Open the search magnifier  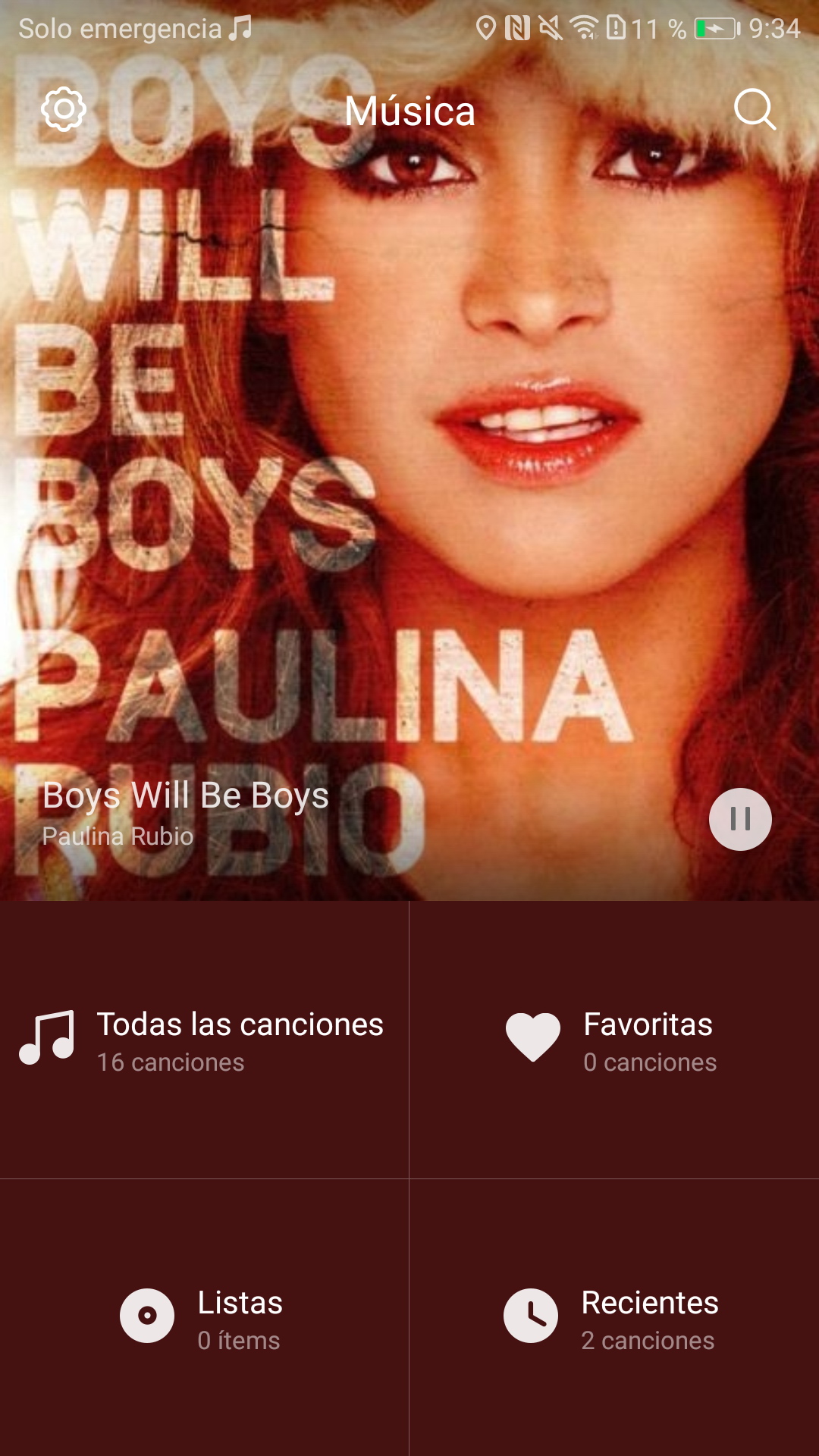click(755, 110)
